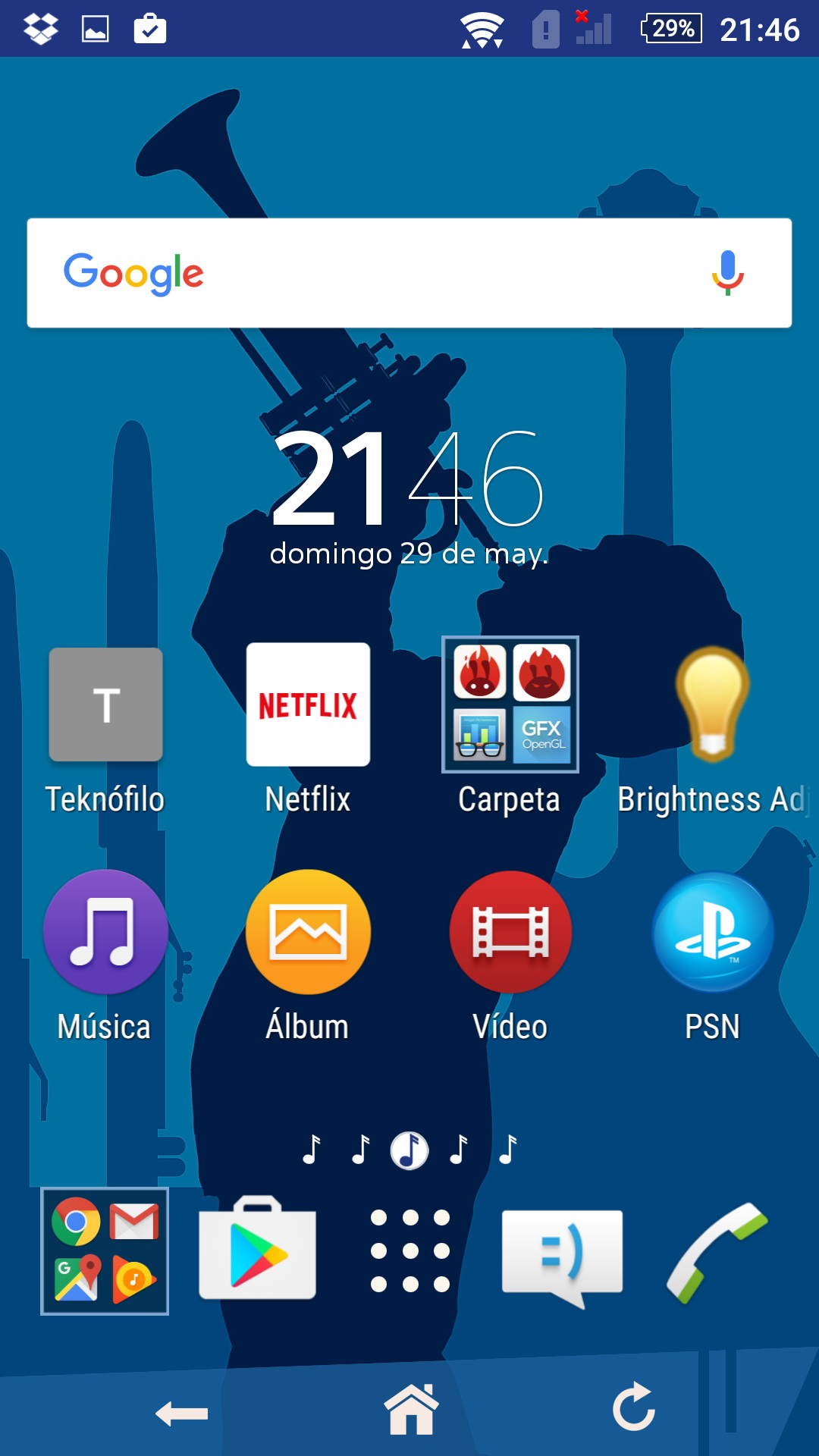
Task: Open the phone dialer
Action: (x=716, y=1251)
